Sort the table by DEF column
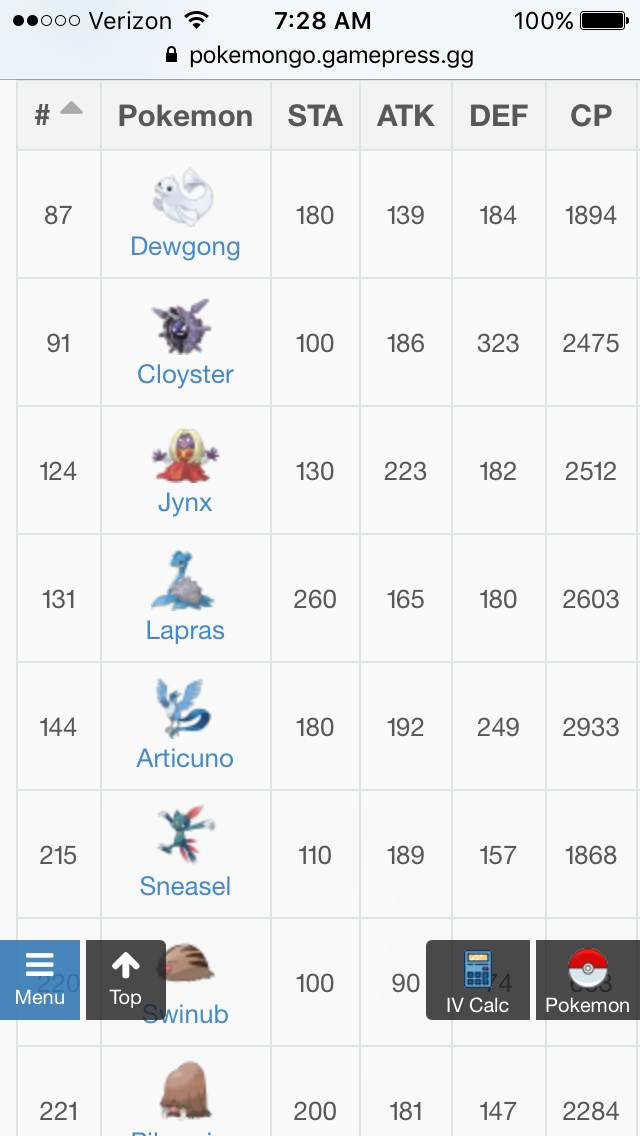Image resolution: width=640 pixels, height=1136 pixels. tap(498, 115)
